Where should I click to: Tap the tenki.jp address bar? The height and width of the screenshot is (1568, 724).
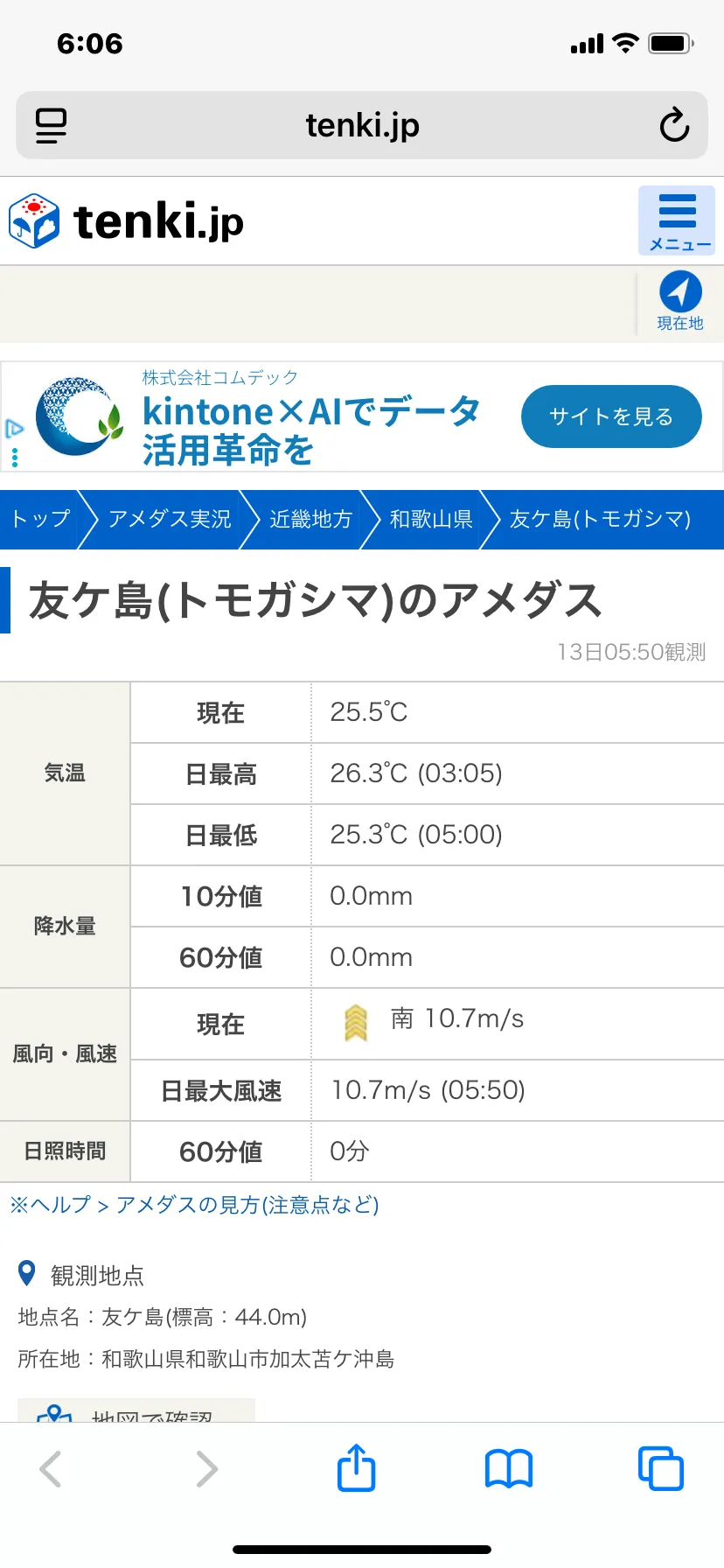point(362,125)
